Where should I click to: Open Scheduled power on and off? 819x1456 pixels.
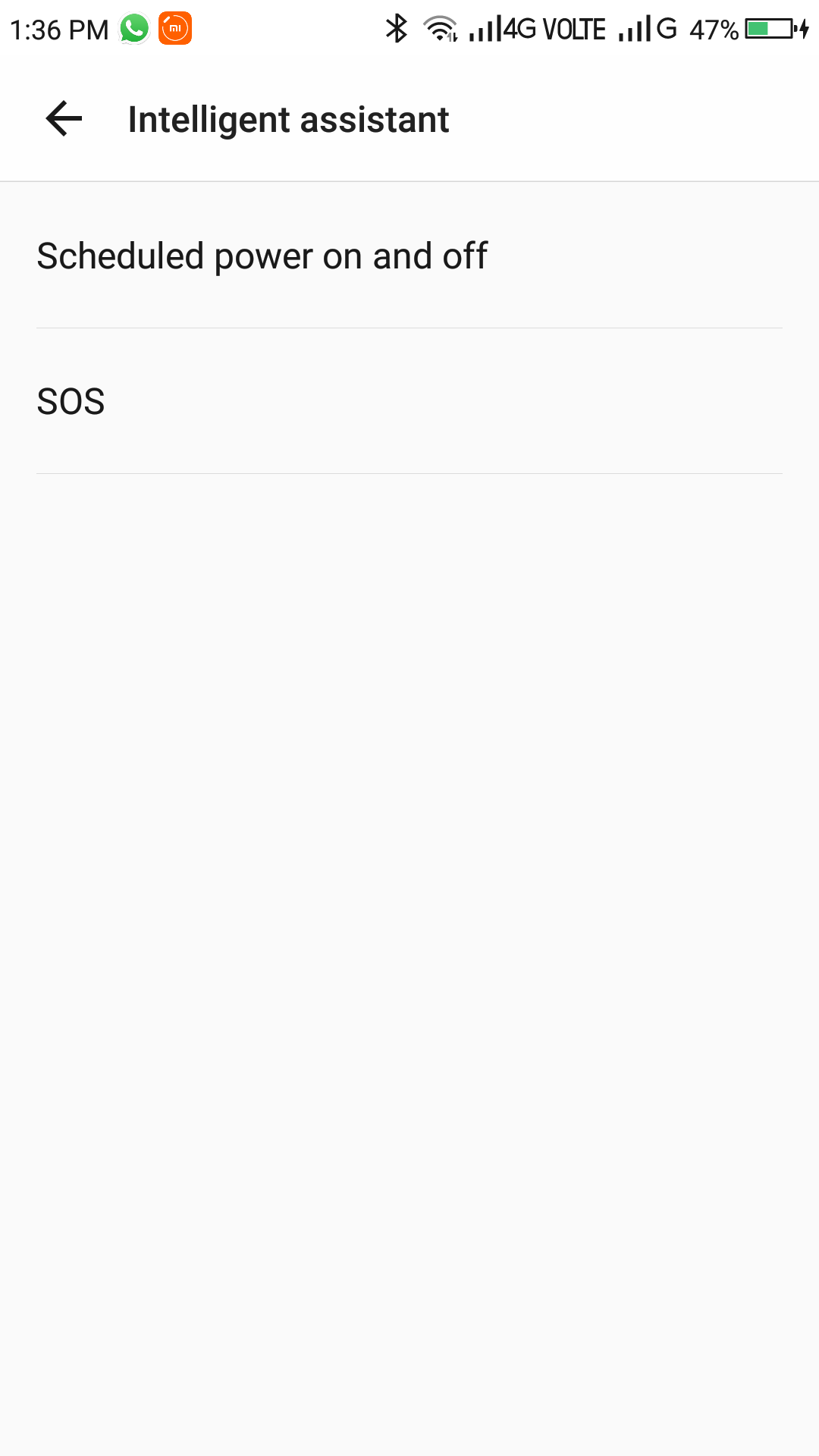[x=409, y=256]
